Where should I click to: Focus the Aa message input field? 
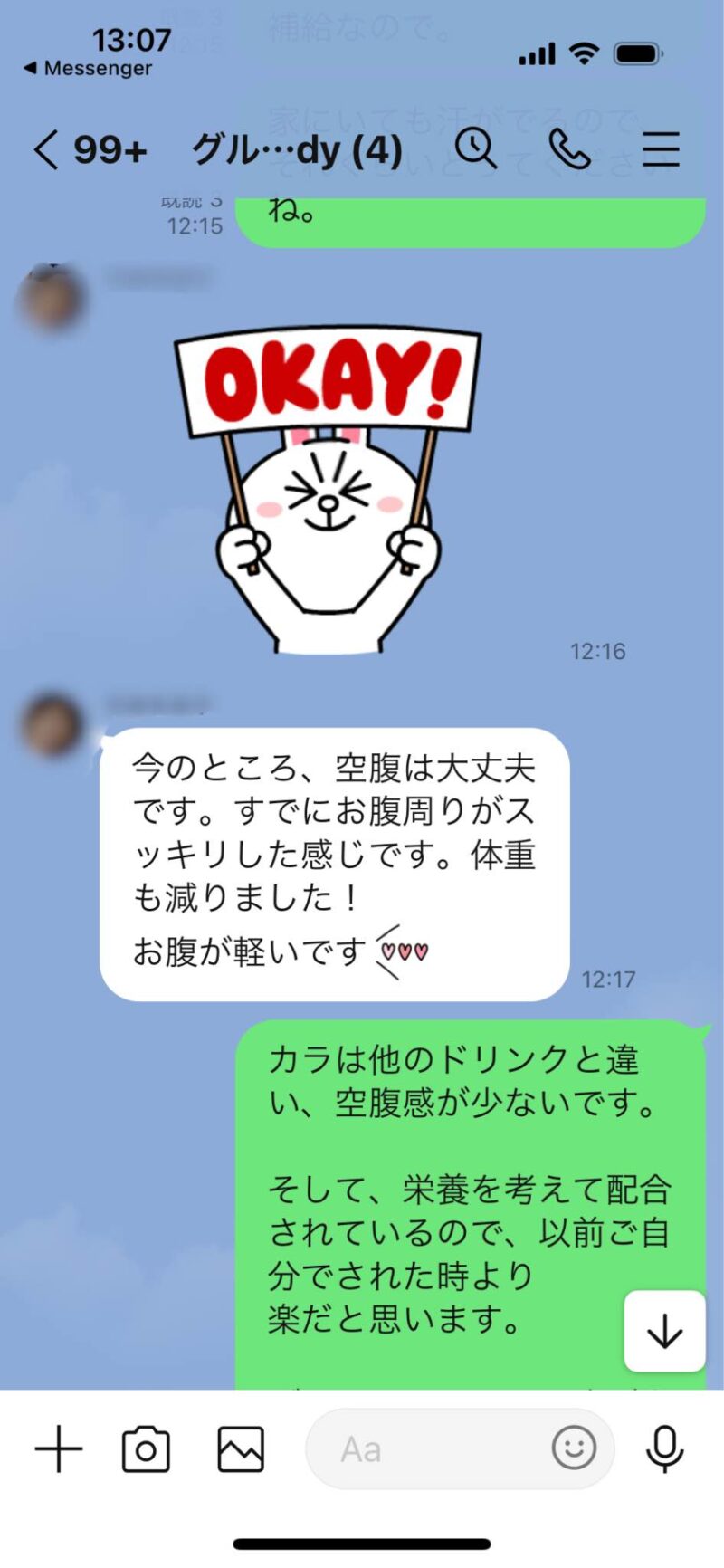point(425,1448)
